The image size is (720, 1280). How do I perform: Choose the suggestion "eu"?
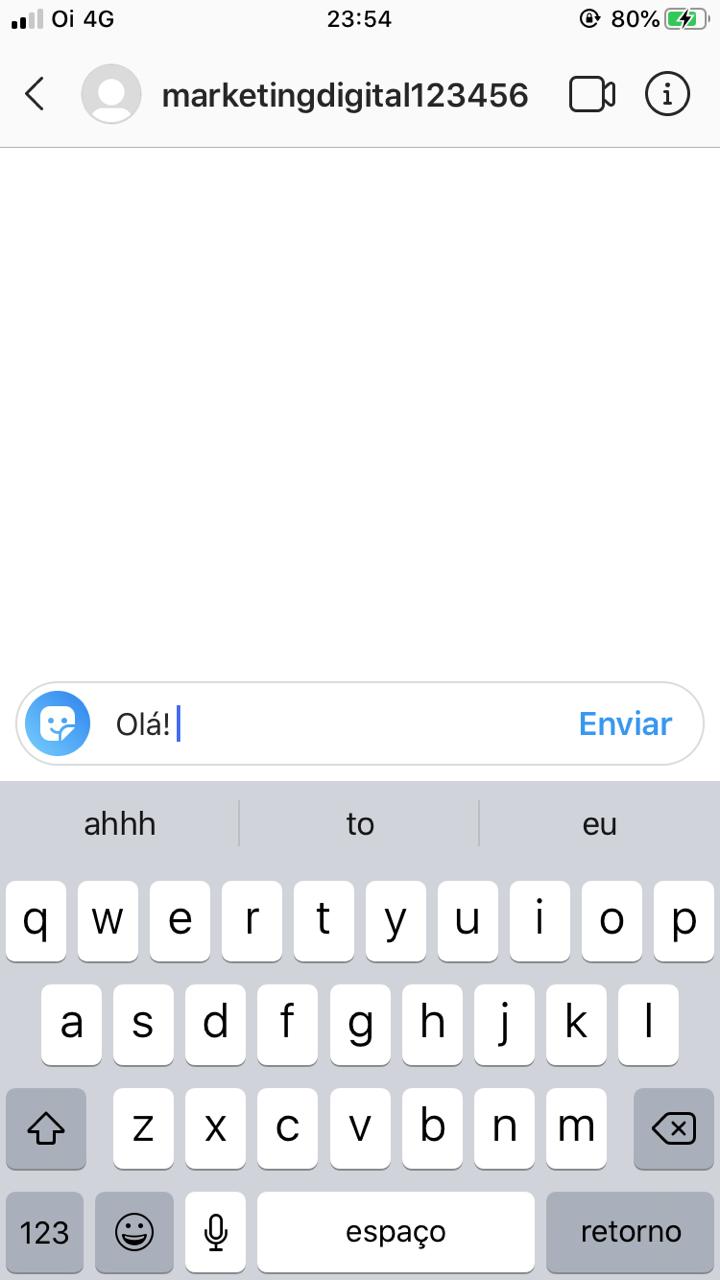599,824
